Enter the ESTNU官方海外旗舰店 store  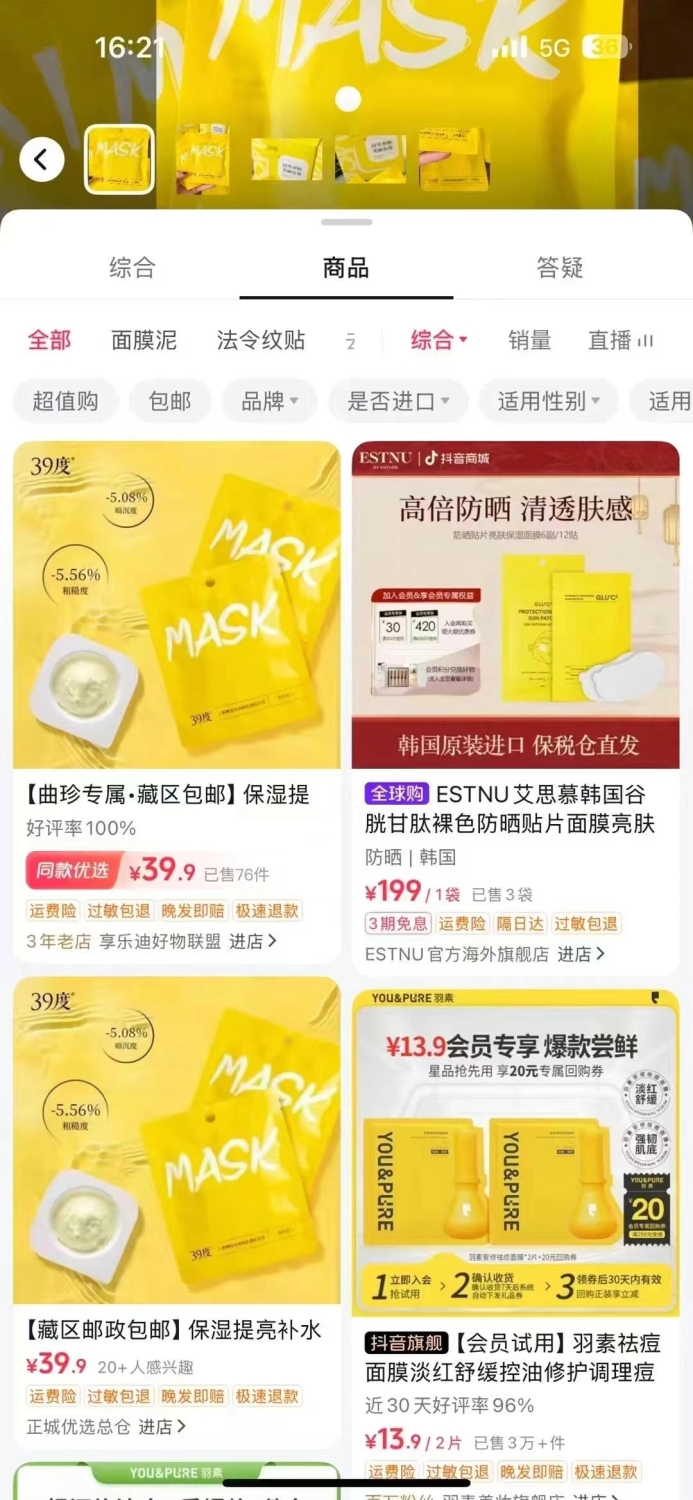(x=485, y=954)
